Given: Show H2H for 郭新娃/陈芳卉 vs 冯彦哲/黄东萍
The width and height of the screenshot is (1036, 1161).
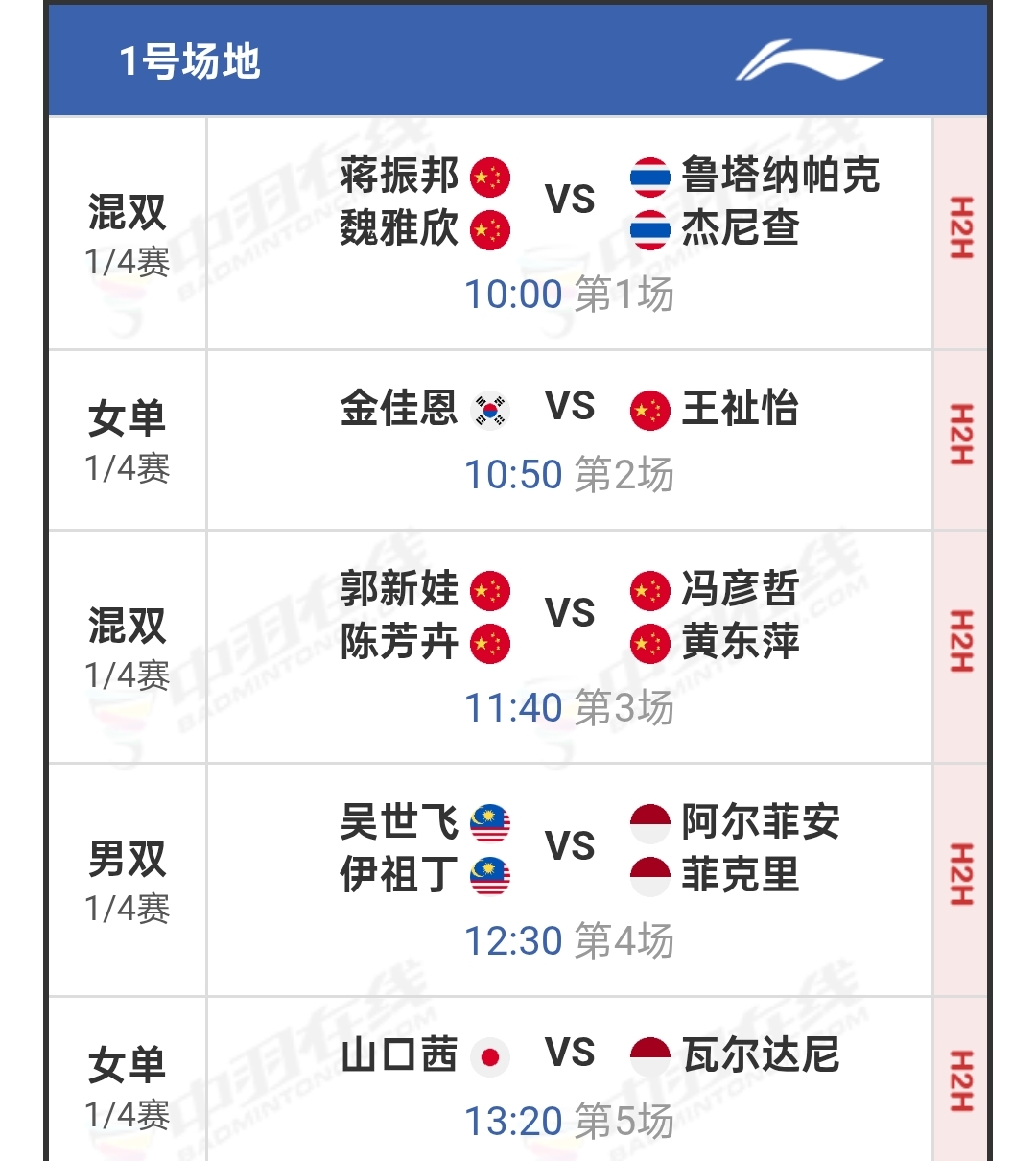Looking at the screenshot, I should pyautogui.click(x=961, y=642).
